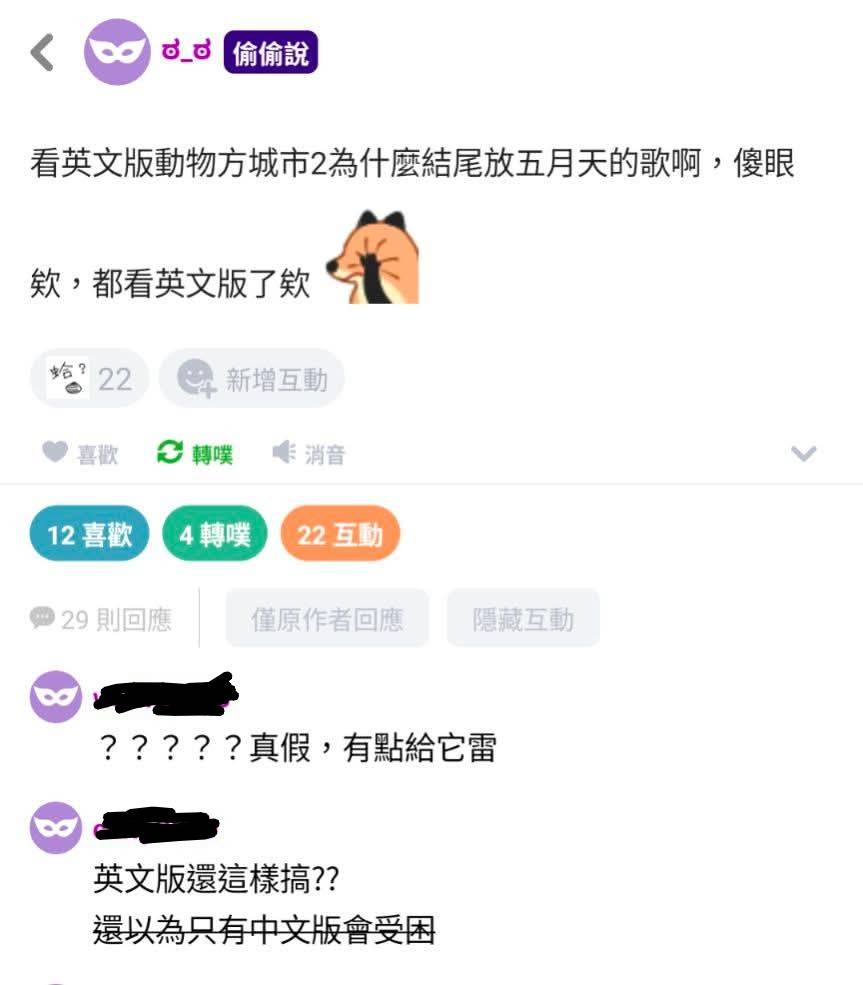Open 新增互動 to add a reaction
This screenshot has height=985, width=863.
[250, 377]
